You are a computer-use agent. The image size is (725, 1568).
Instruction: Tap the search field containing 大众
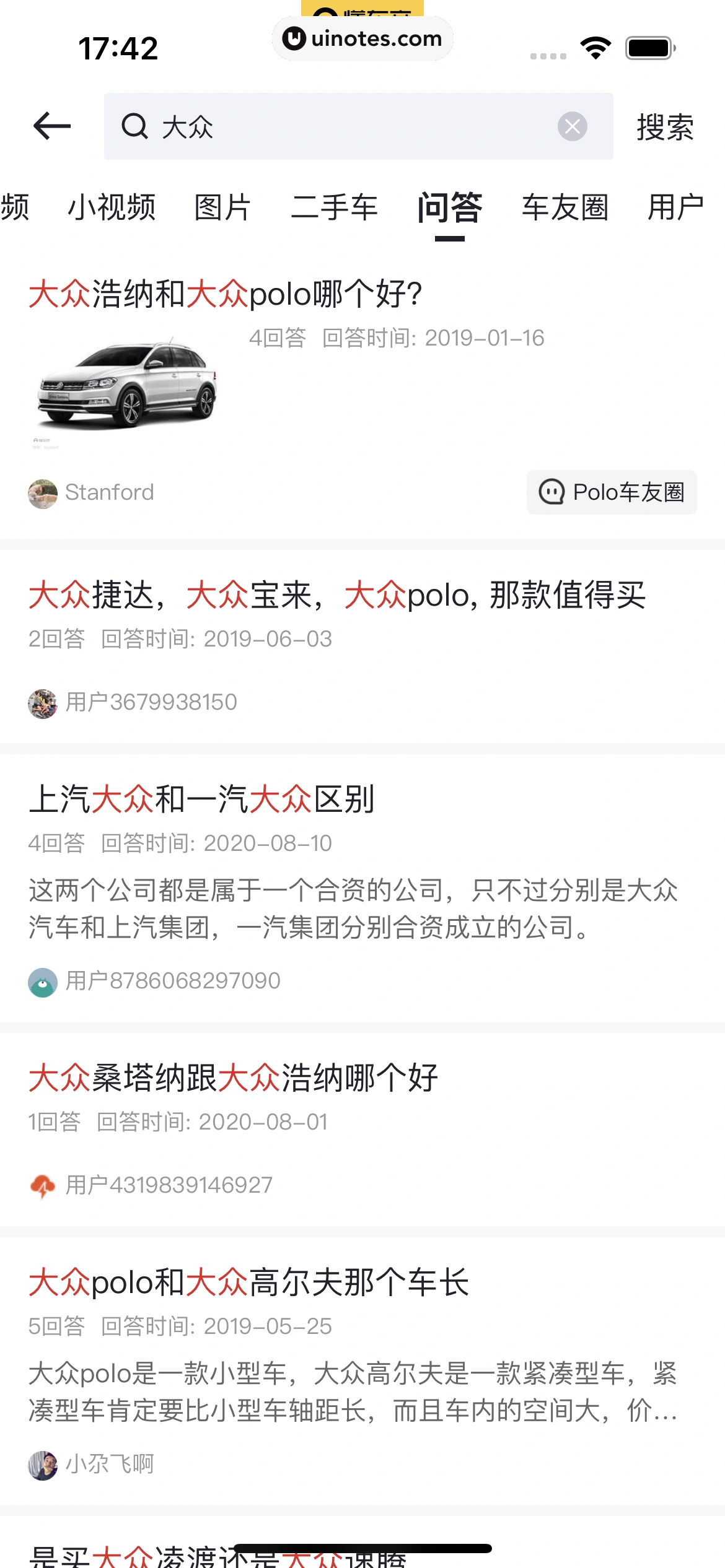tap(341, 126)
